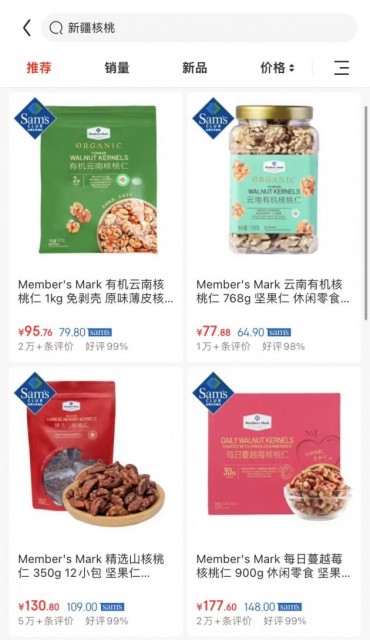Open the 云南有机核桃仁 768g product card
The image size is (370, 640).
pos(274,227)
